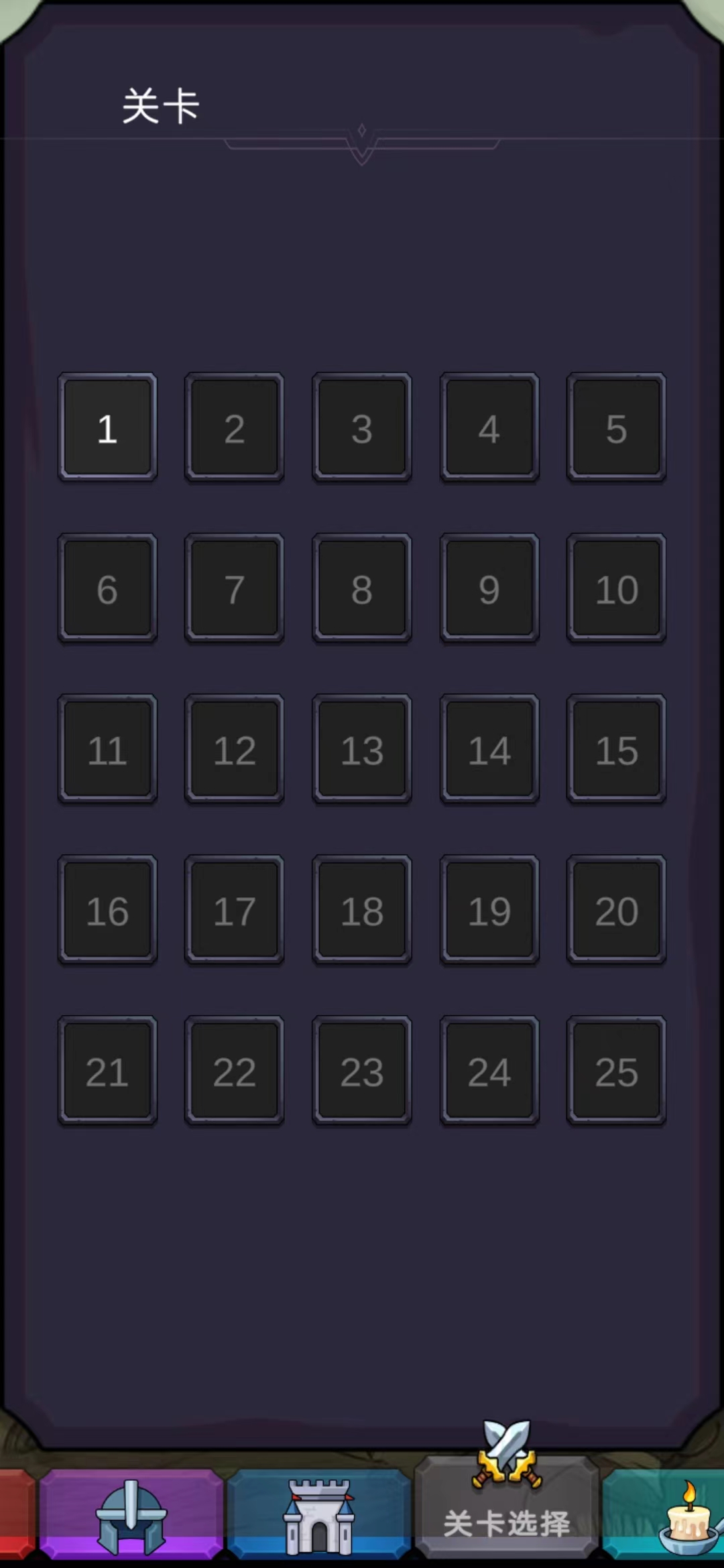The width and height of the screenshot is (724, 1568).
Task: Tap level 2 tile
Action: (x=234, y=428)
